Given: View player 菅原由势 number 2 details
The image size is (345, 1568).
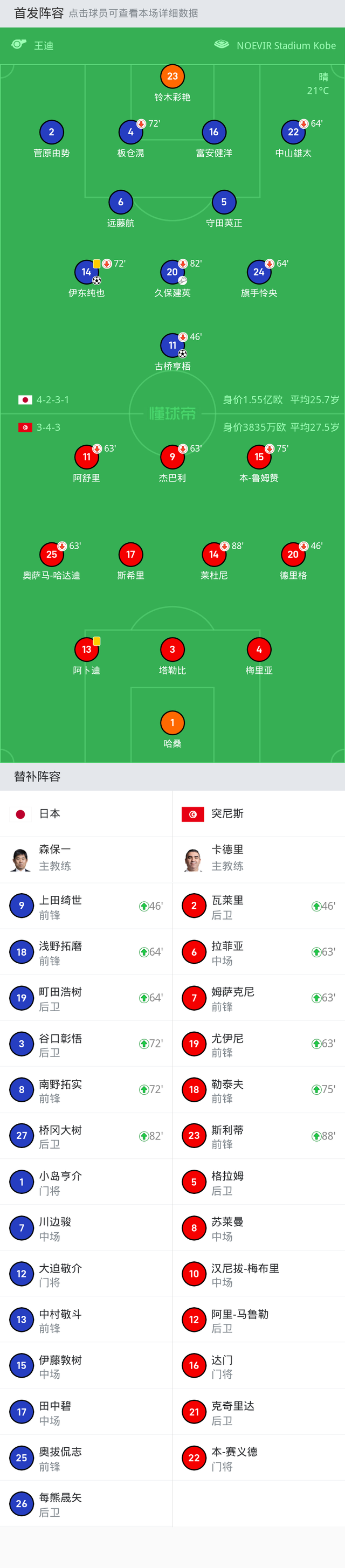Looking at the screenshot, I should pyautogui.click(x=52, y=132).
